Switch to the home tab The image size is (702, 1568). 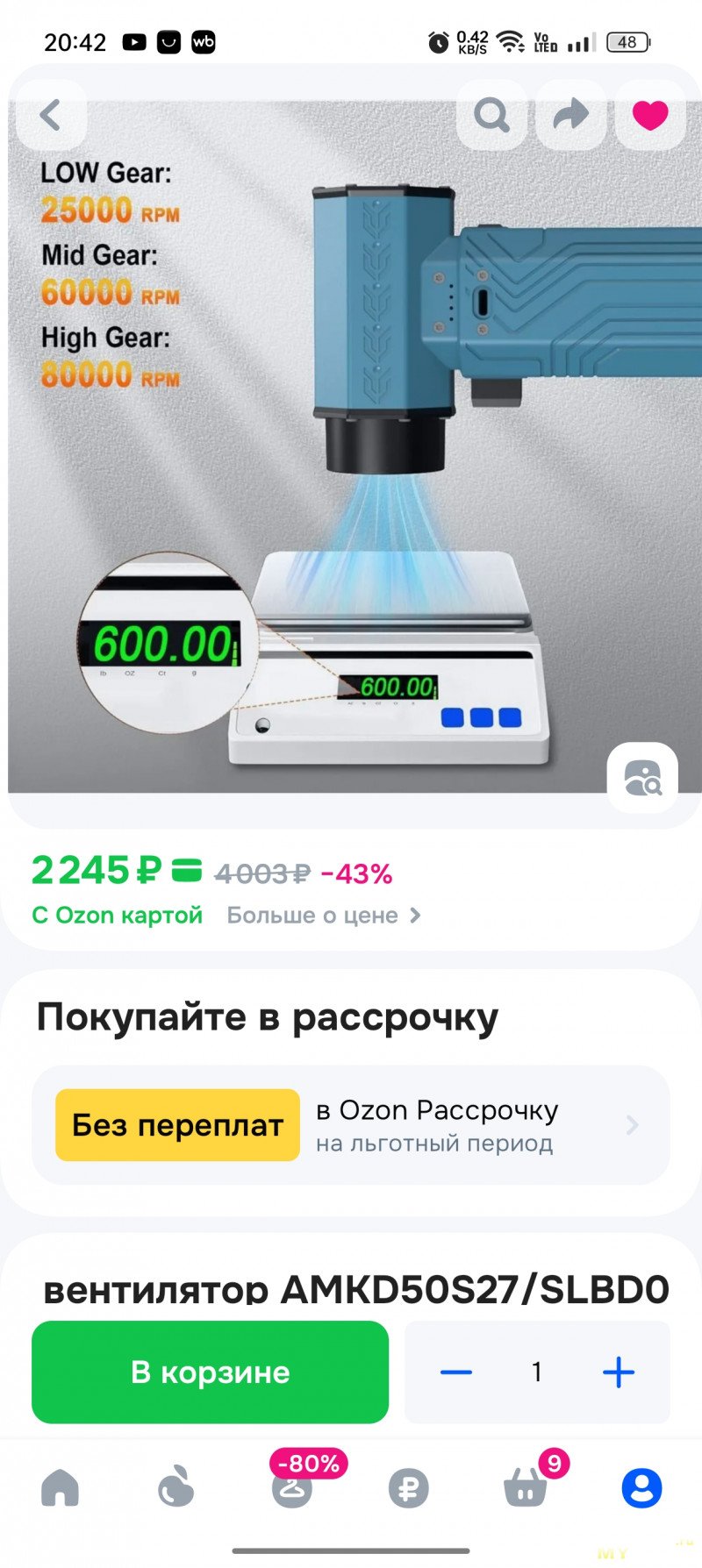pos(60,1488)
